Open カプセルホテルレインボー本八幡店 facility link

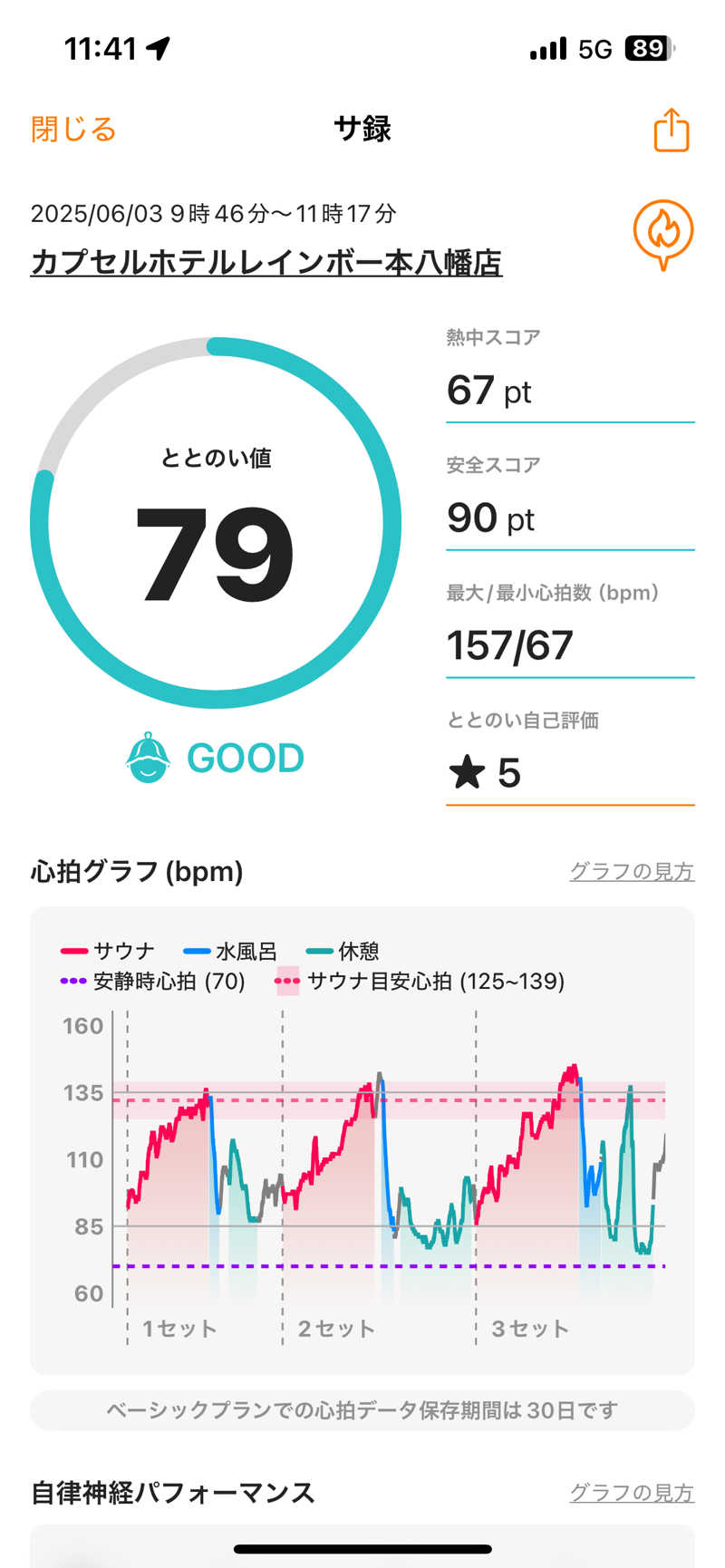(266, 262)
